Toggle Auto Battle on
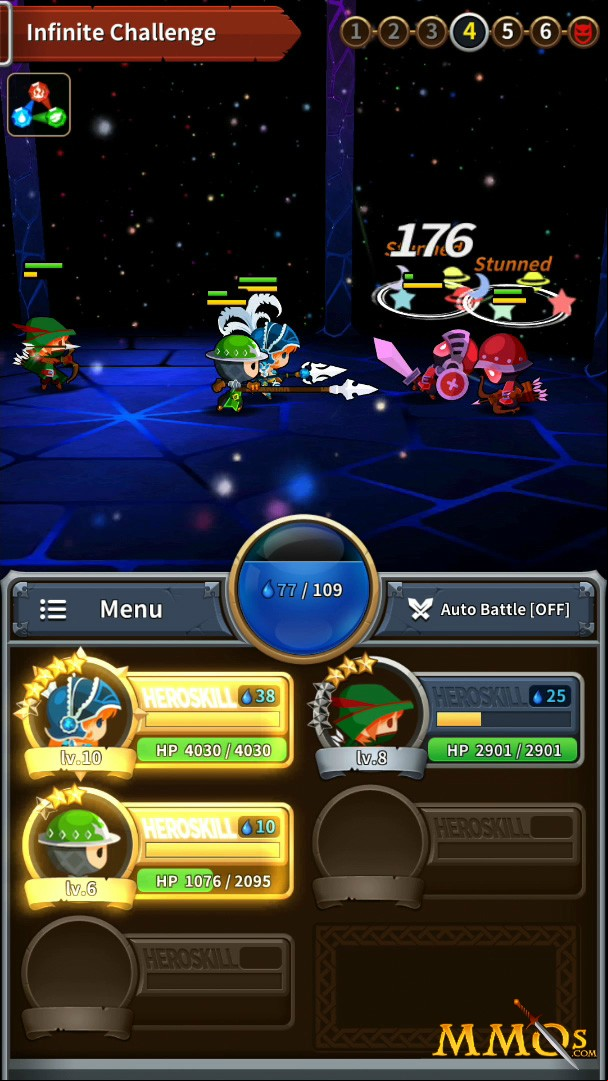The height and width of the screenshot is (1081, 608). coord(491,609)
